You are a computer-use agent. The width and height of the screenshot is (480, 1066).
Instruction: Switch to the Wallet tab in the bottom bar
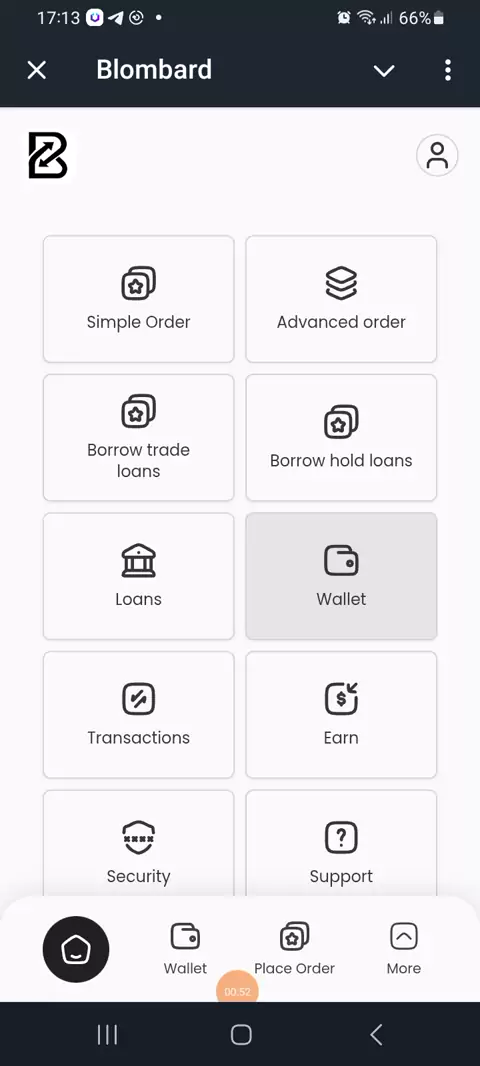point(185,949)
